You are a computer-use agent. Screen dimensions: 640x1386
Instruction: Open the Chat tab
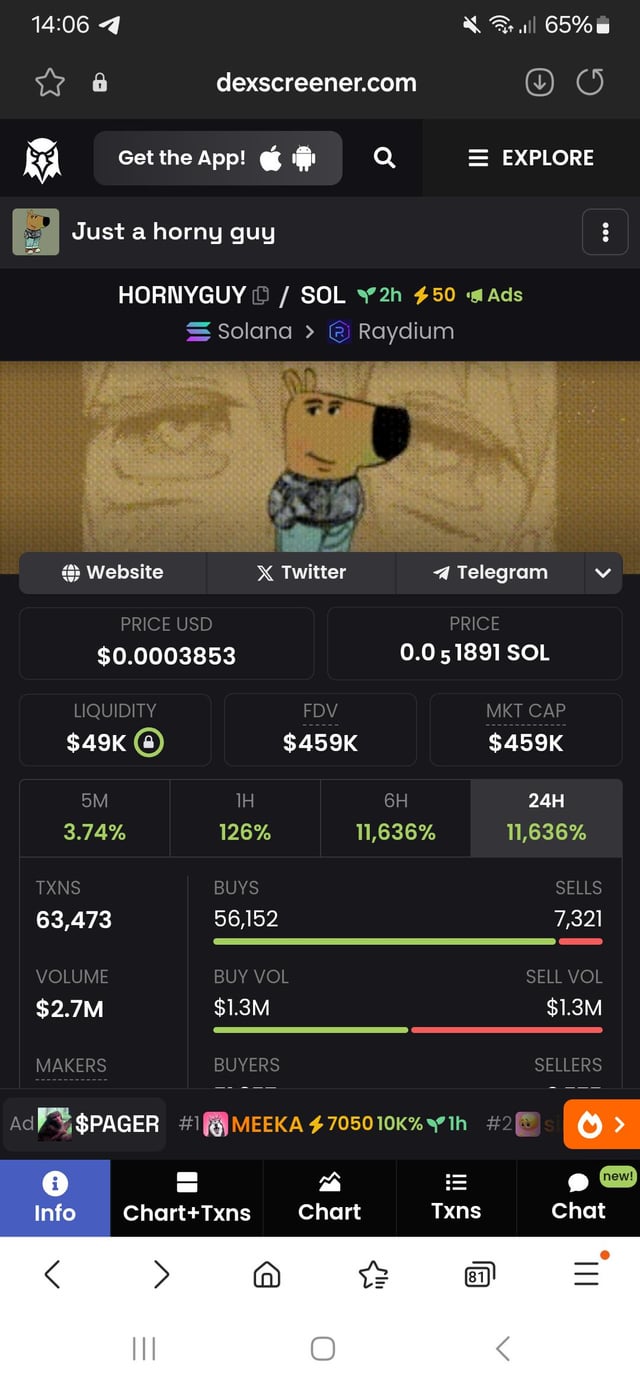(578, 1198)
